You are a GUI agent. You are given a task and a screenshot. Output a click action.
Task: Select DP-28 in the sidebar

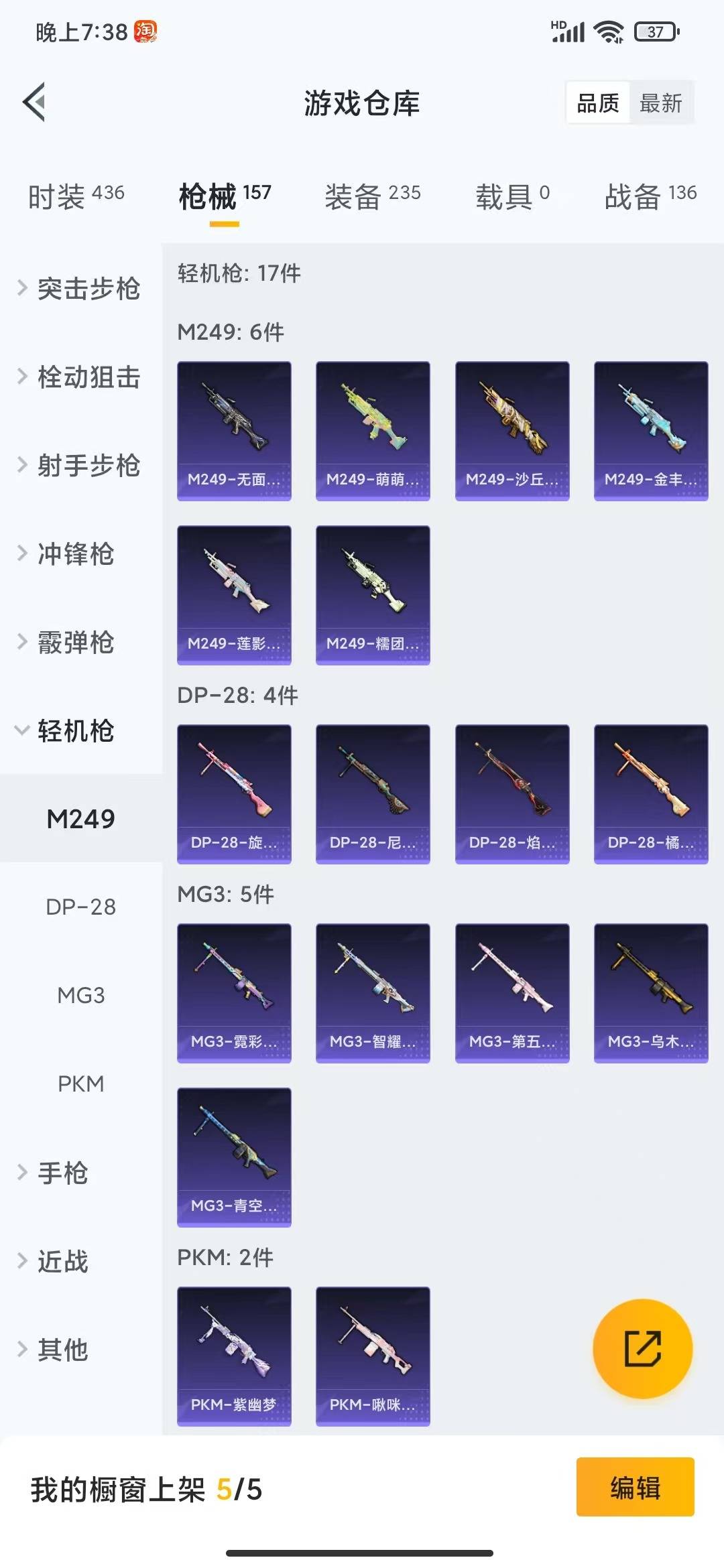80,907
